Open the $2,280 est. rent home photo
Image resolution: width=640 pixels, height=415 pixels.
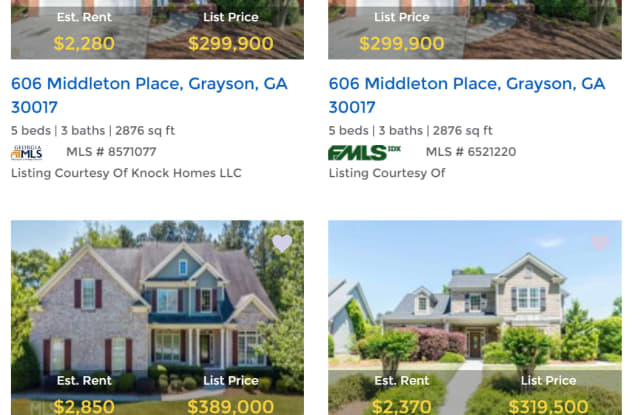(x=157, y=30)
